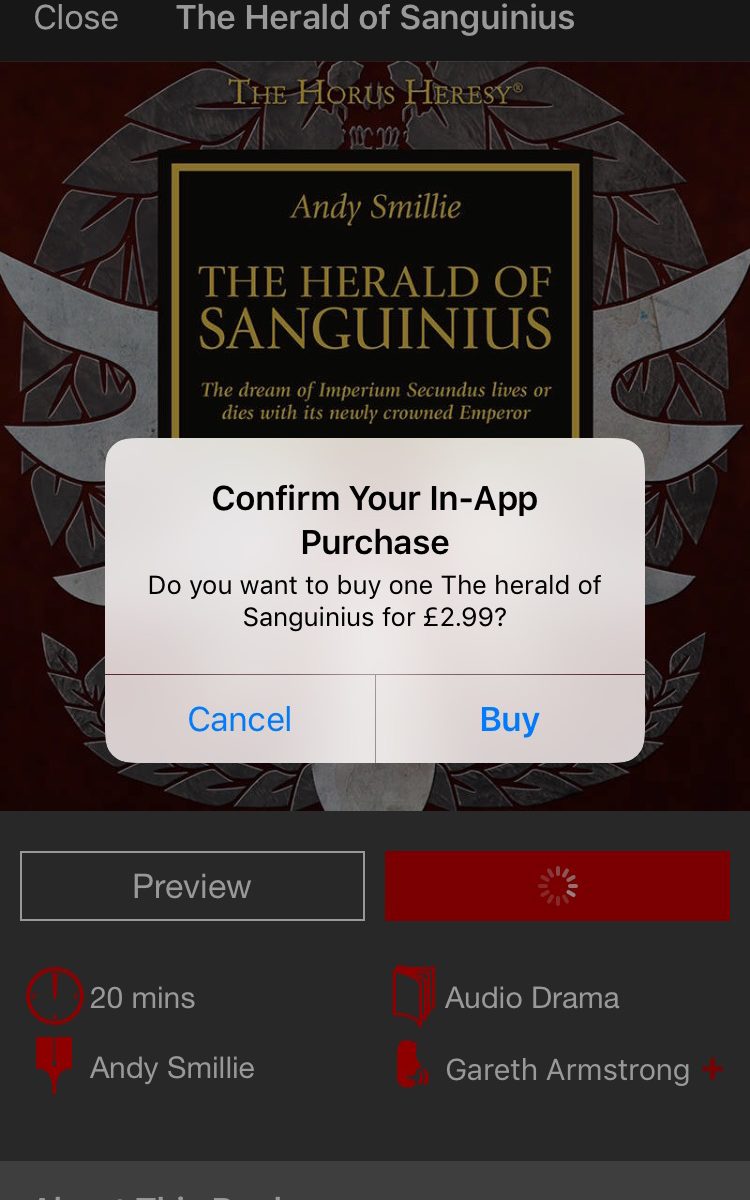Tap the red loading purchase button
750x1200 pixels.
pyautogui.click(x=558, y=886)
